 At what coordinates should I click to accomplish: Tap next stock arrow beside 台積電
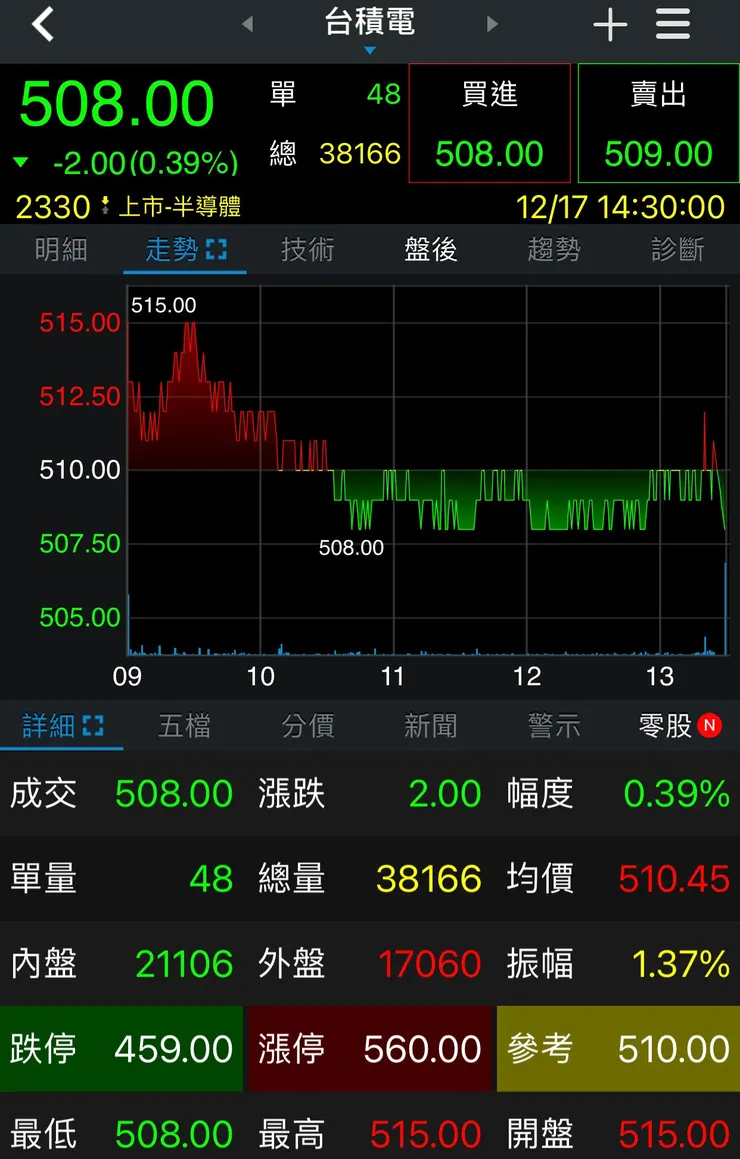[492, 22]
